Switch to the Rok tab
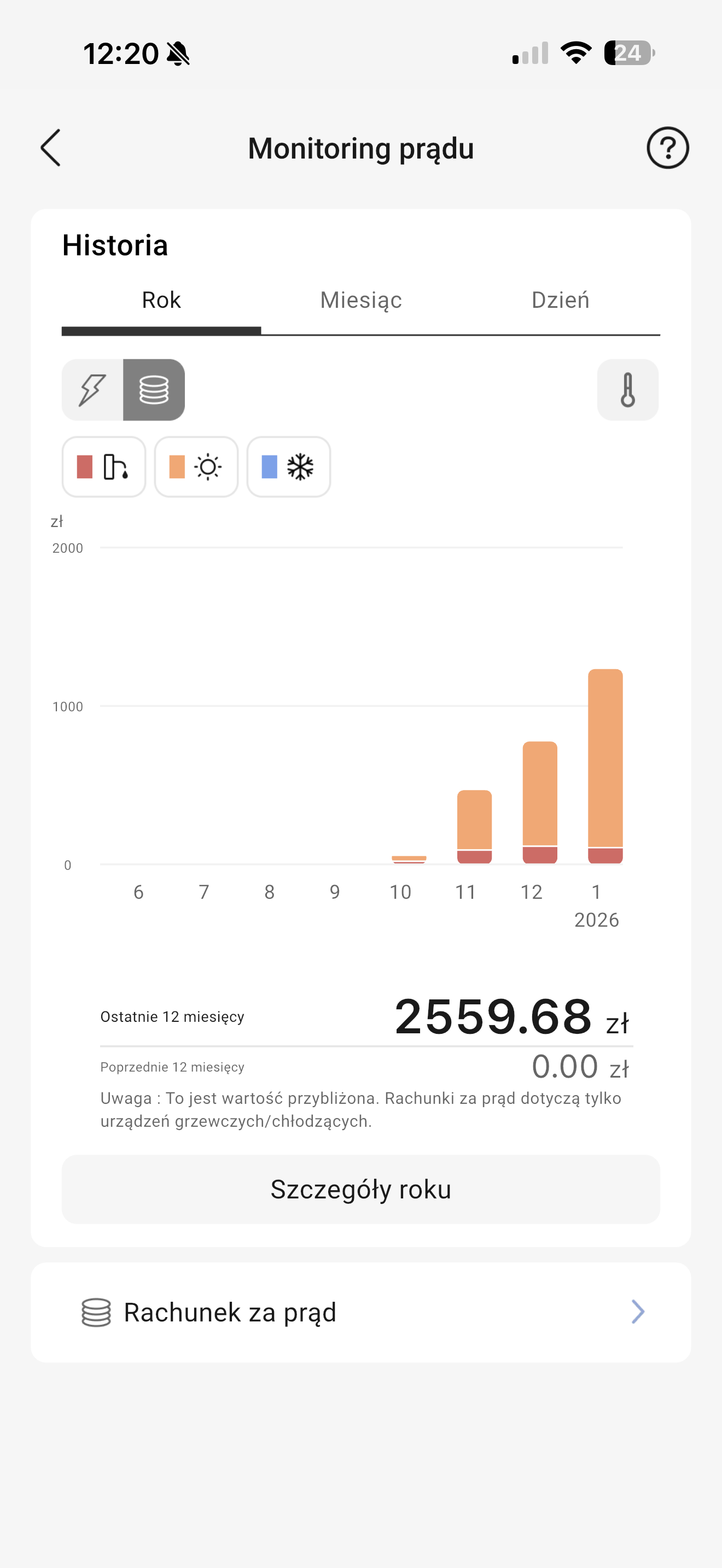 click(161, 300)
